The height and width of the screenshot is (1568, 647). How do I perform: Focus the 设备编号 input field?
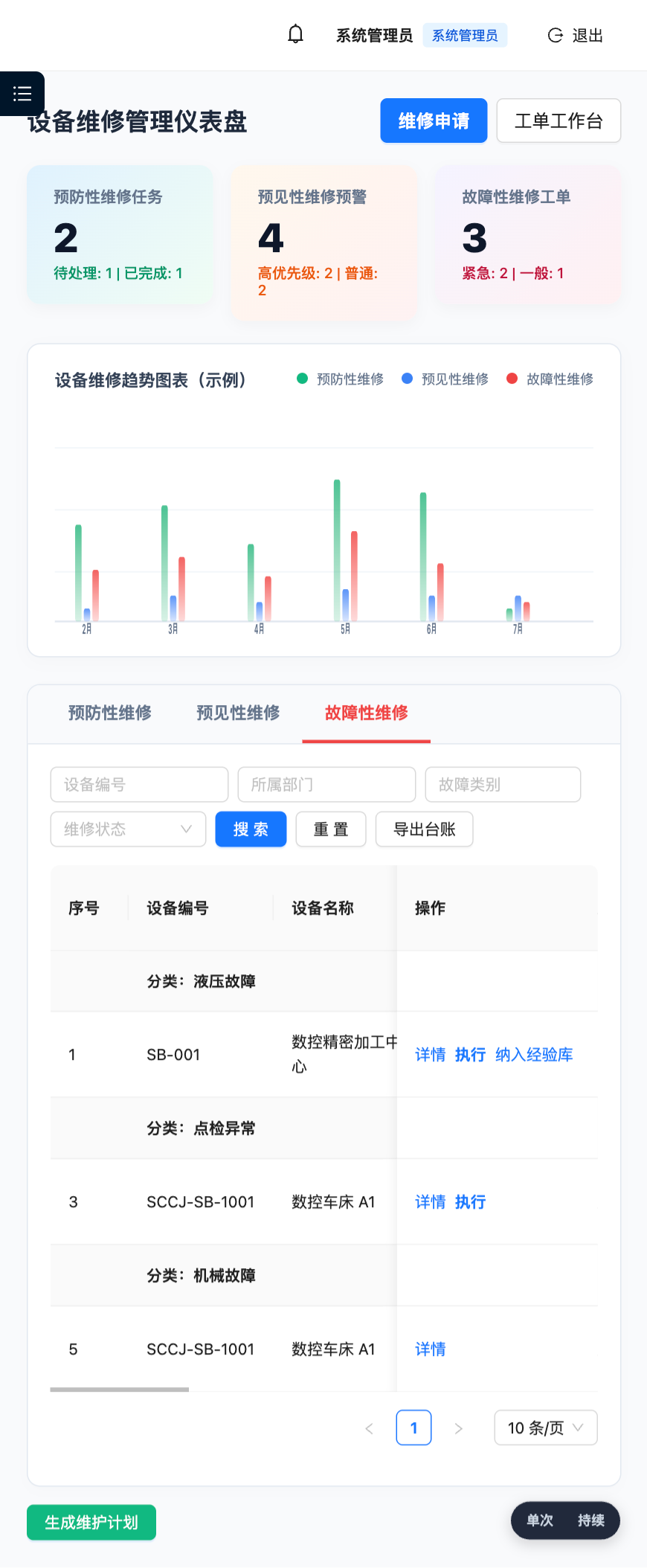139,785
